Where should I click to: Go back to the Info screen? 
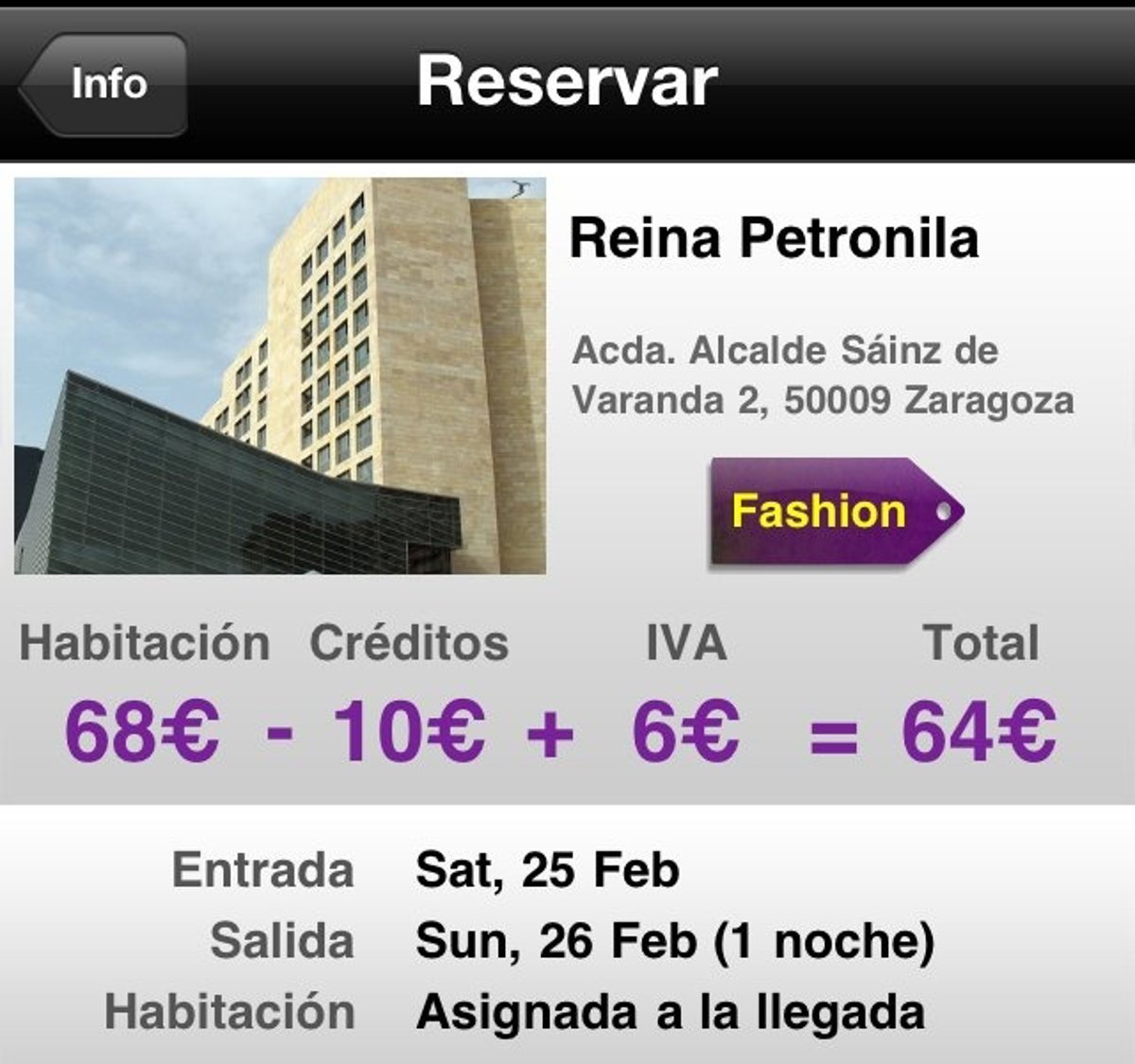pyautogui.click(x=106, y=84)
